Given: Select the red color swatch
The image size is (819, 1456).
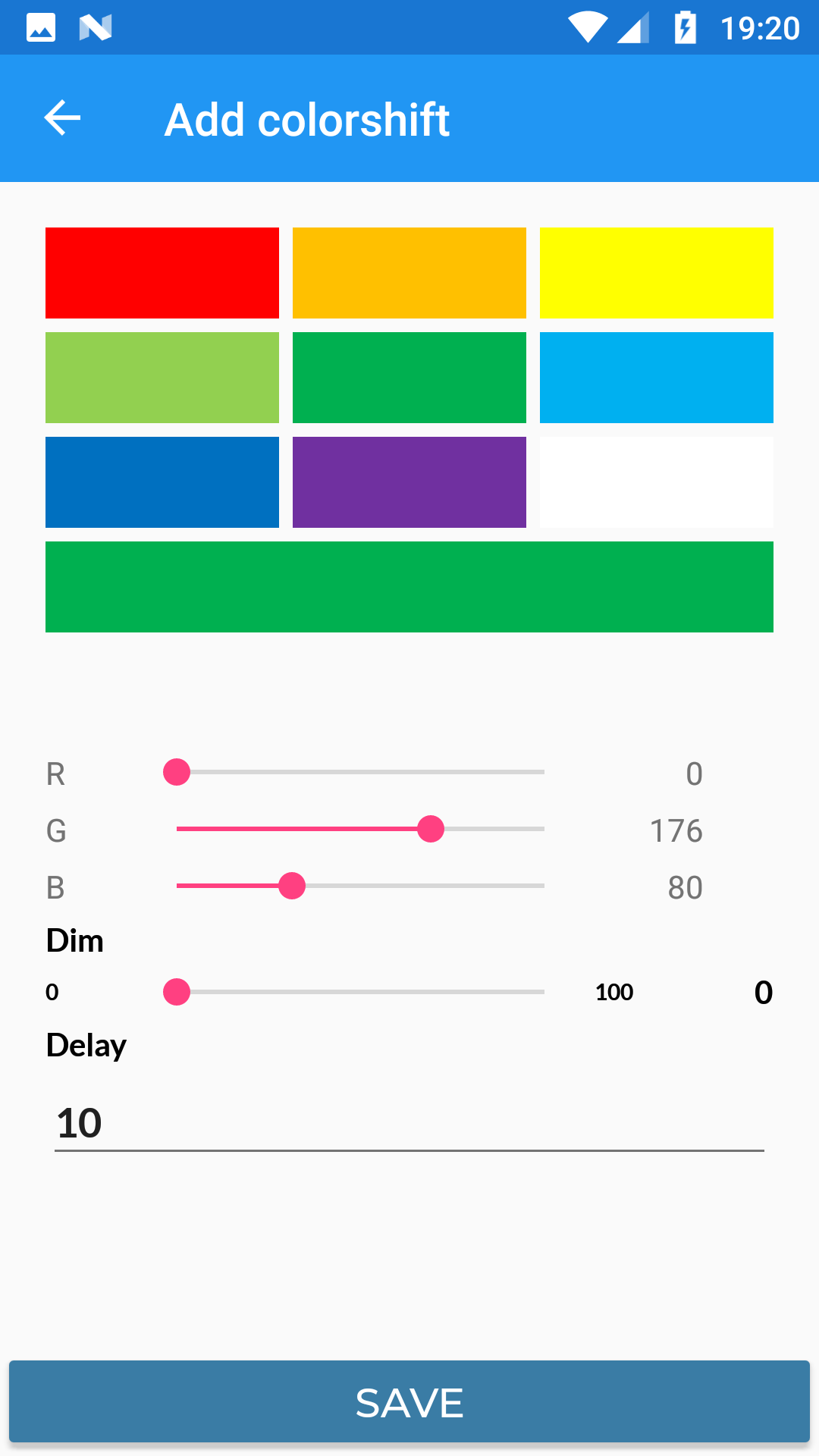Looking at the screenshot, I should (162, 272).
